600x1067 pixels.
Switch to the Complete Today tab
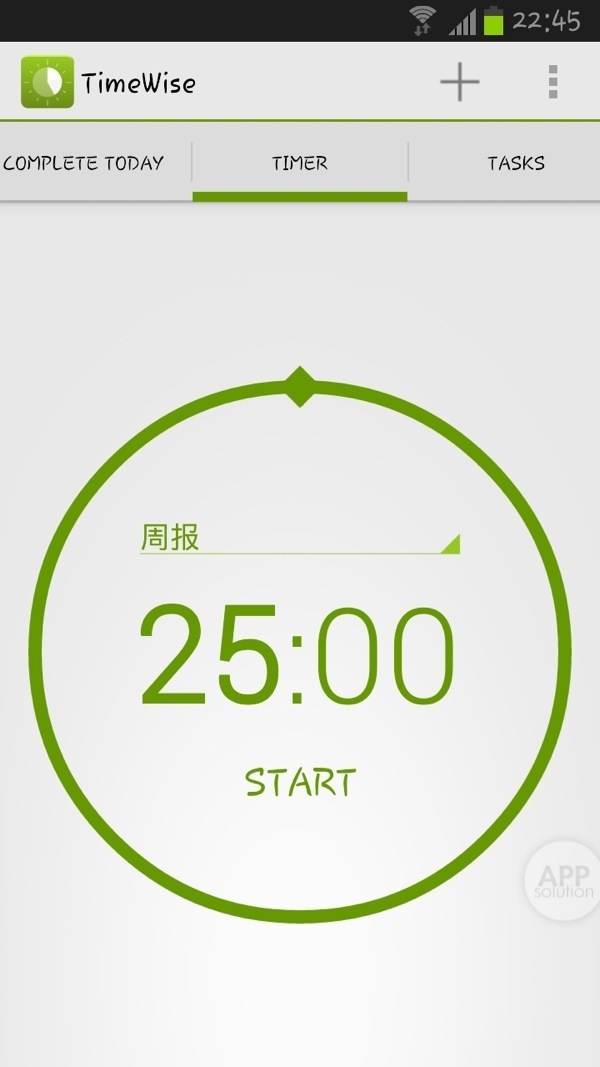(84, 163)
